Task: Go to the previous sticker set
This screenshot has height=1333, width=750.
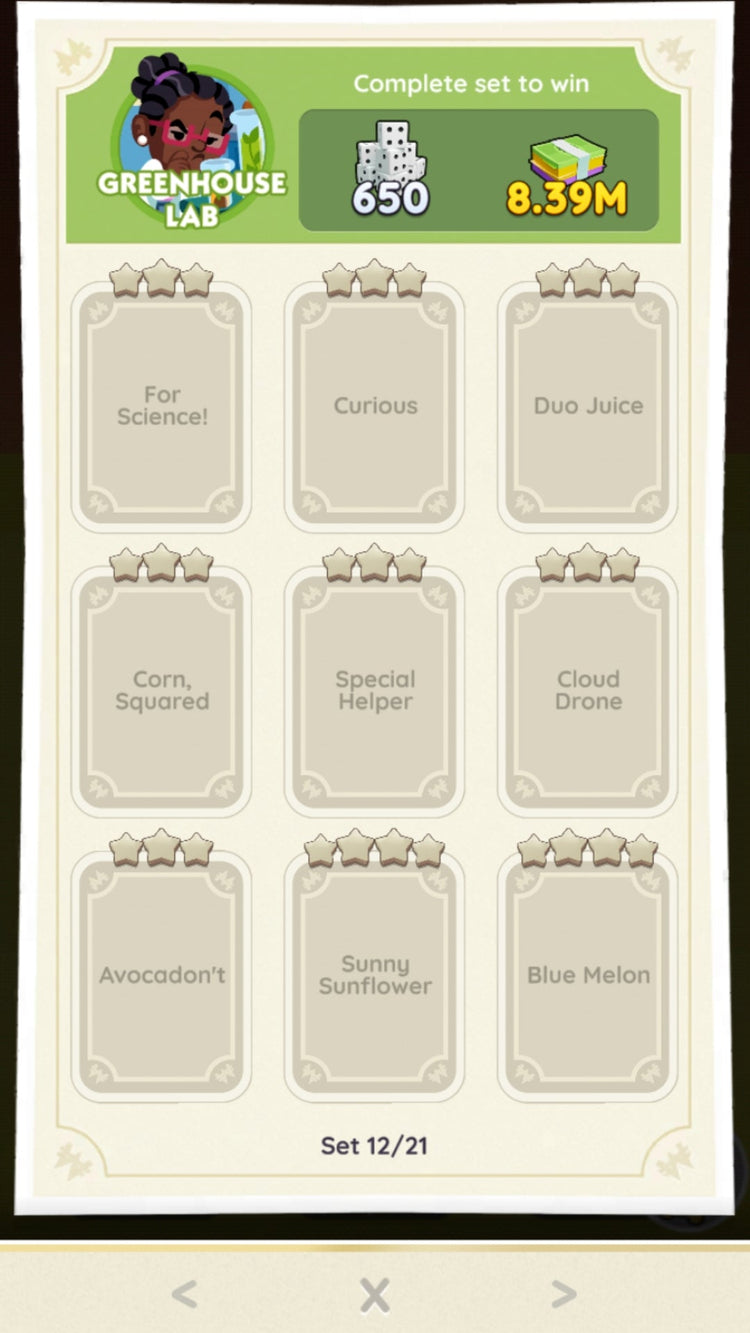Action: (x=183, y=1295)
